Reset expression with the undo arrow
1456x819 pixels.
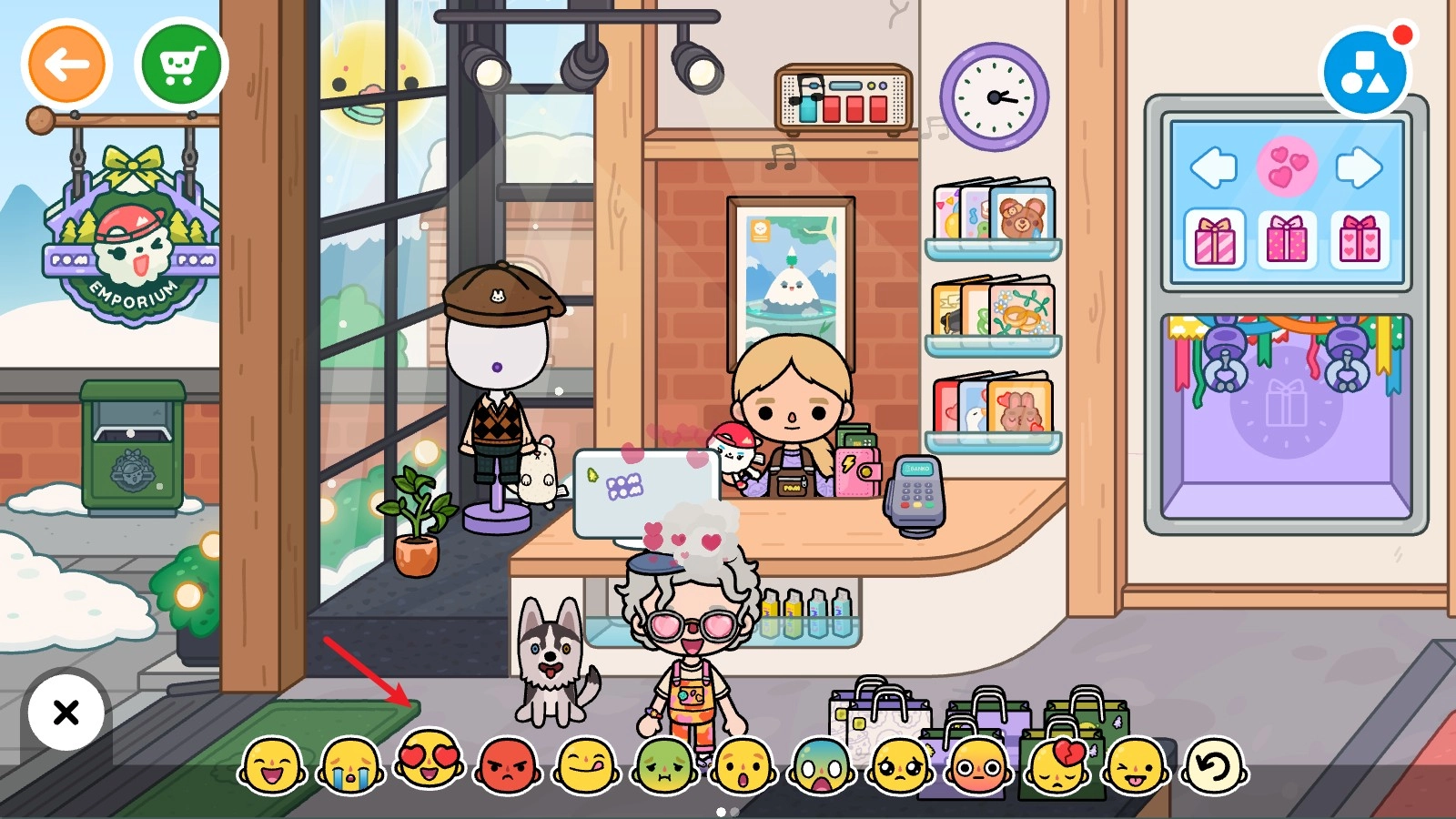click(1215, 766)
